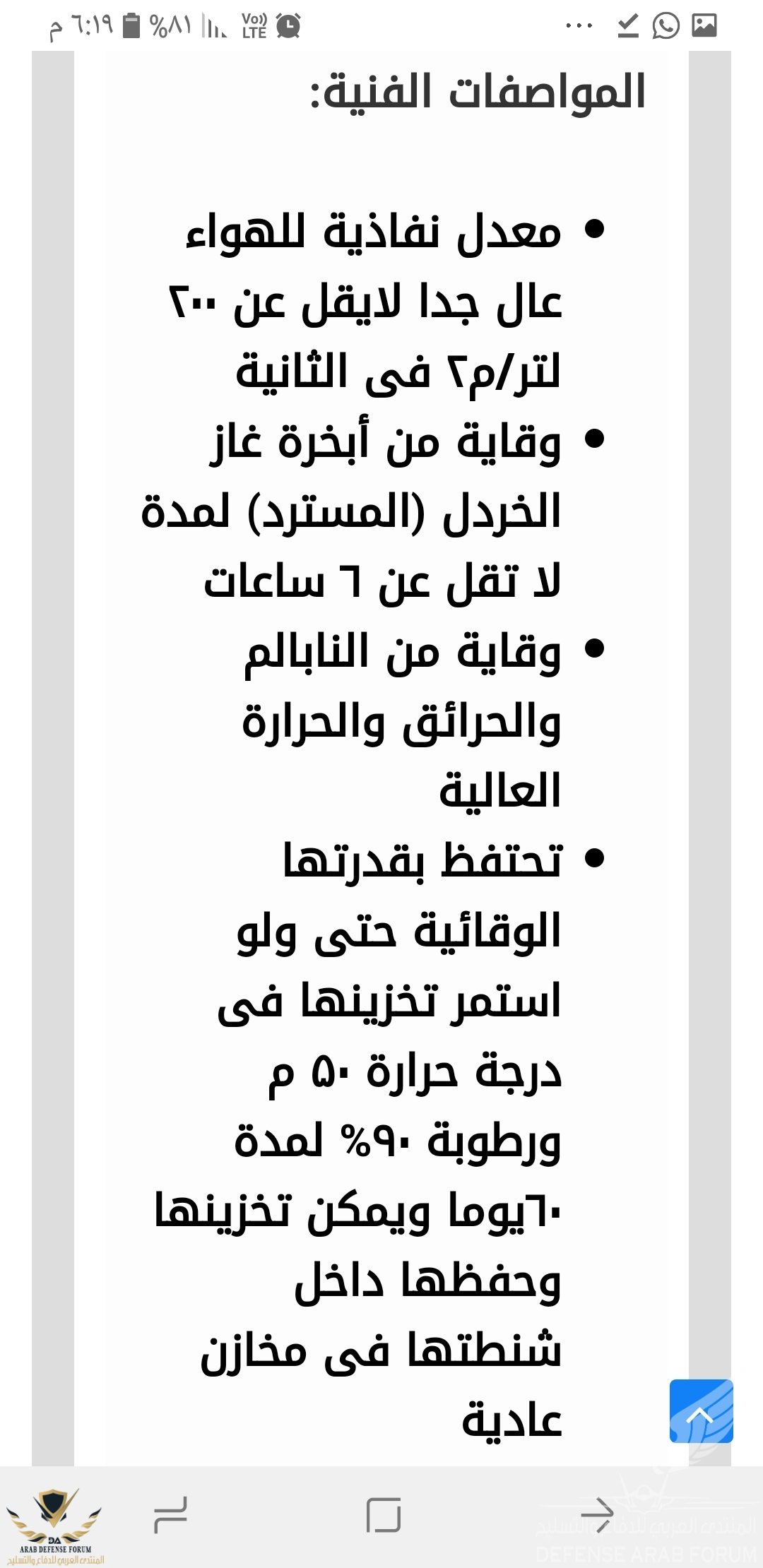Go to the home screen via navigation bar
The width and height of the screenshot is (763, 1568).
point(384,1515)
